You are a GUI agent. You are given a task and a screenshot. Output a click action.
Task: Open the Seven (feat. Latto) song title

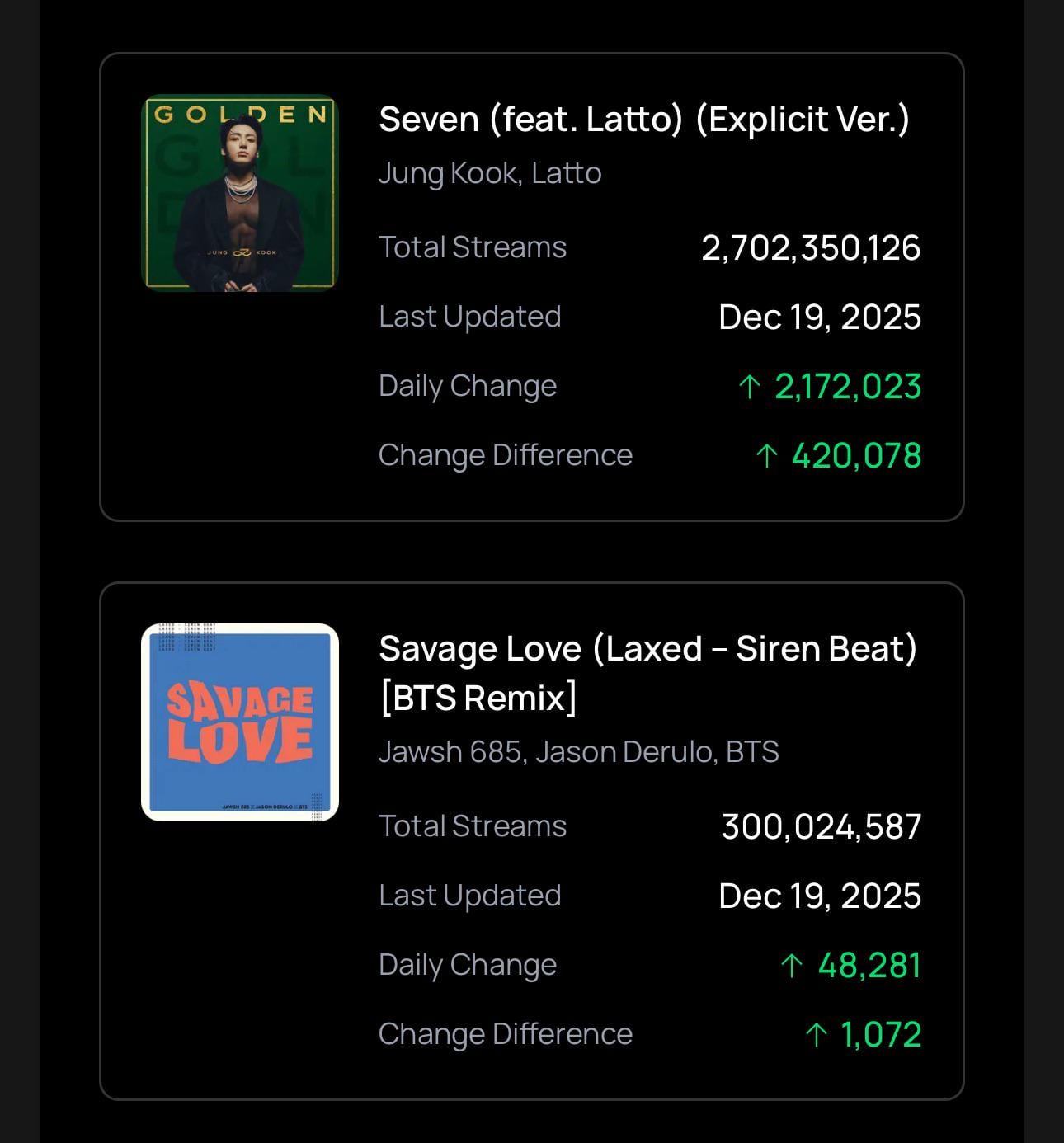[643, 120]
